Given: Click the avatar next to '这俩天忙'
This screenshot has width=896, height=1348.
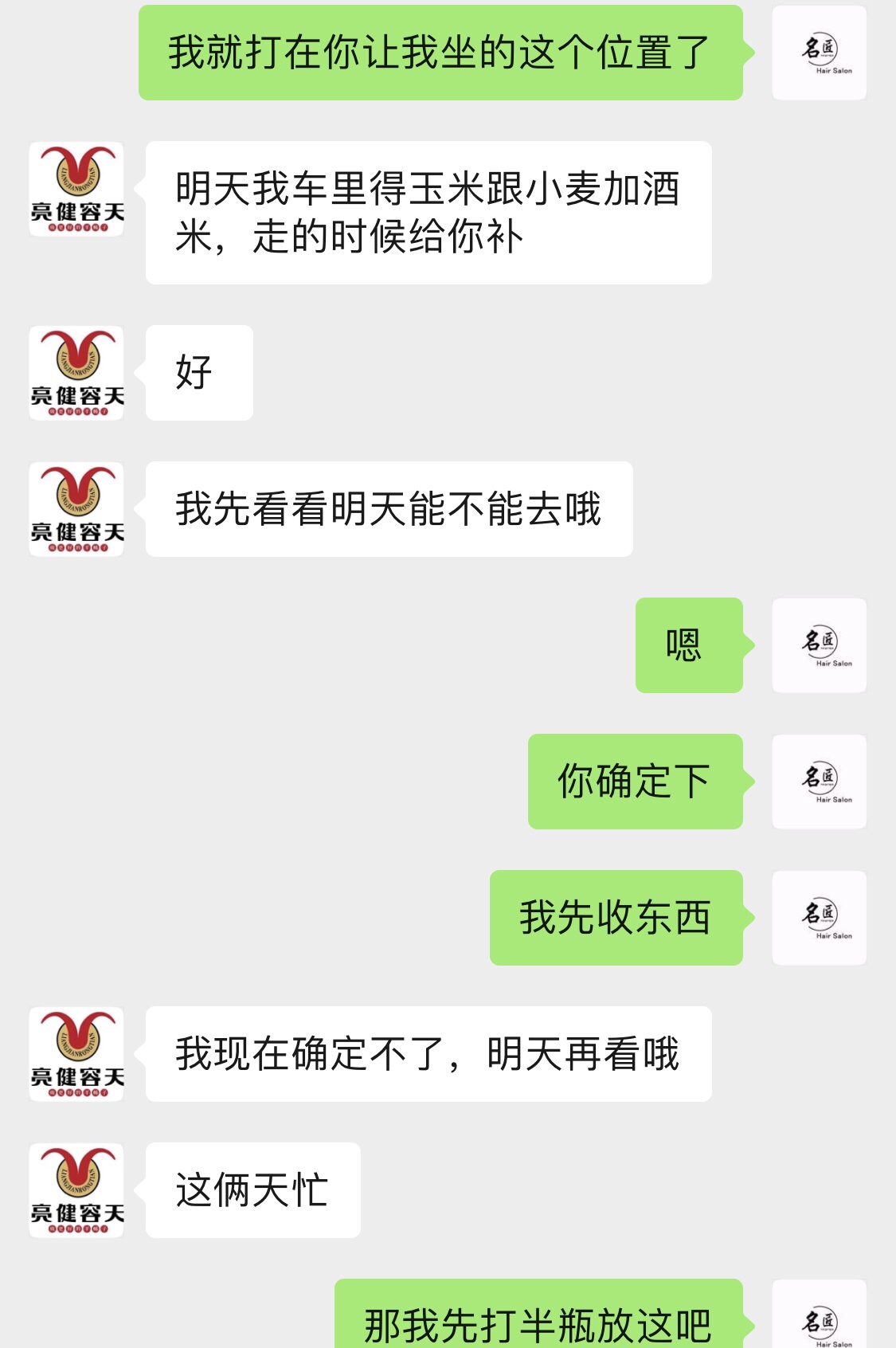Looking at the screenshot, I should click(x=77, y=1189).
